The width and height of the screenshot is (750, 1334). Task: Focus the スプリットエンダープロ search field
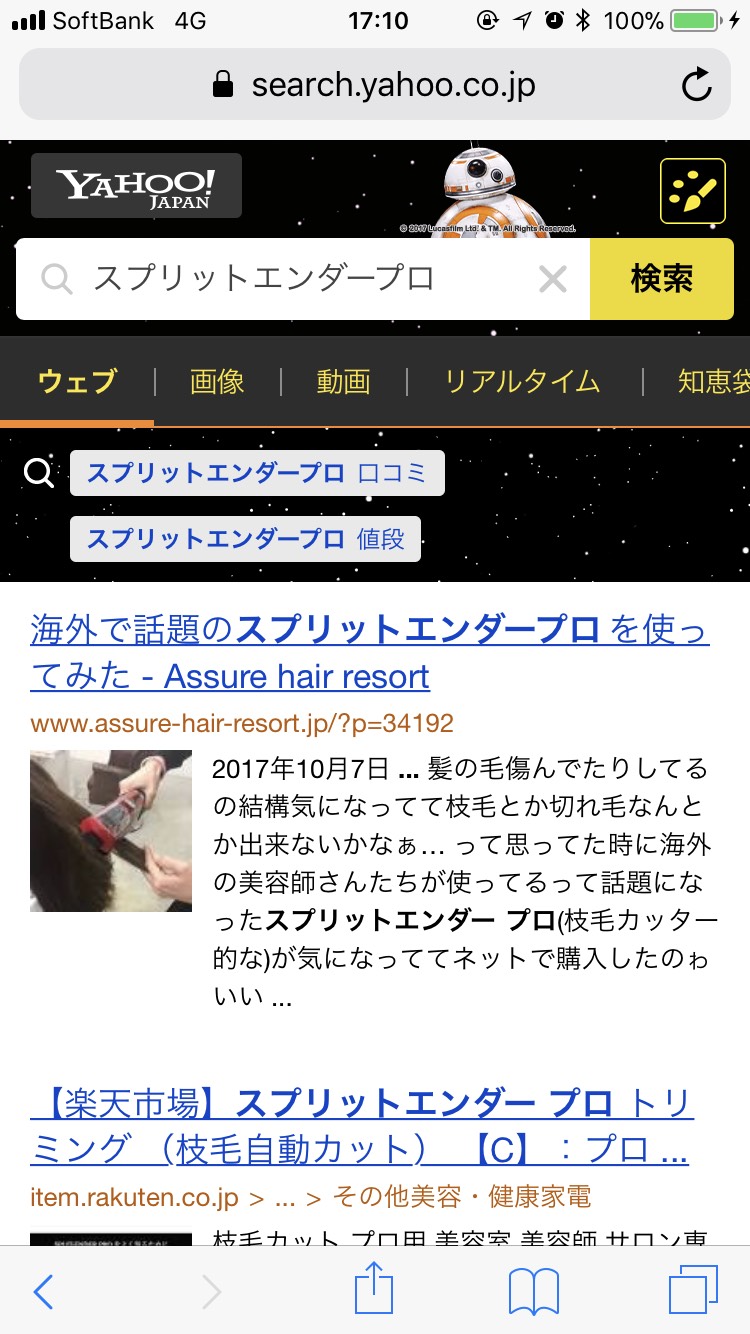(300, 279)
